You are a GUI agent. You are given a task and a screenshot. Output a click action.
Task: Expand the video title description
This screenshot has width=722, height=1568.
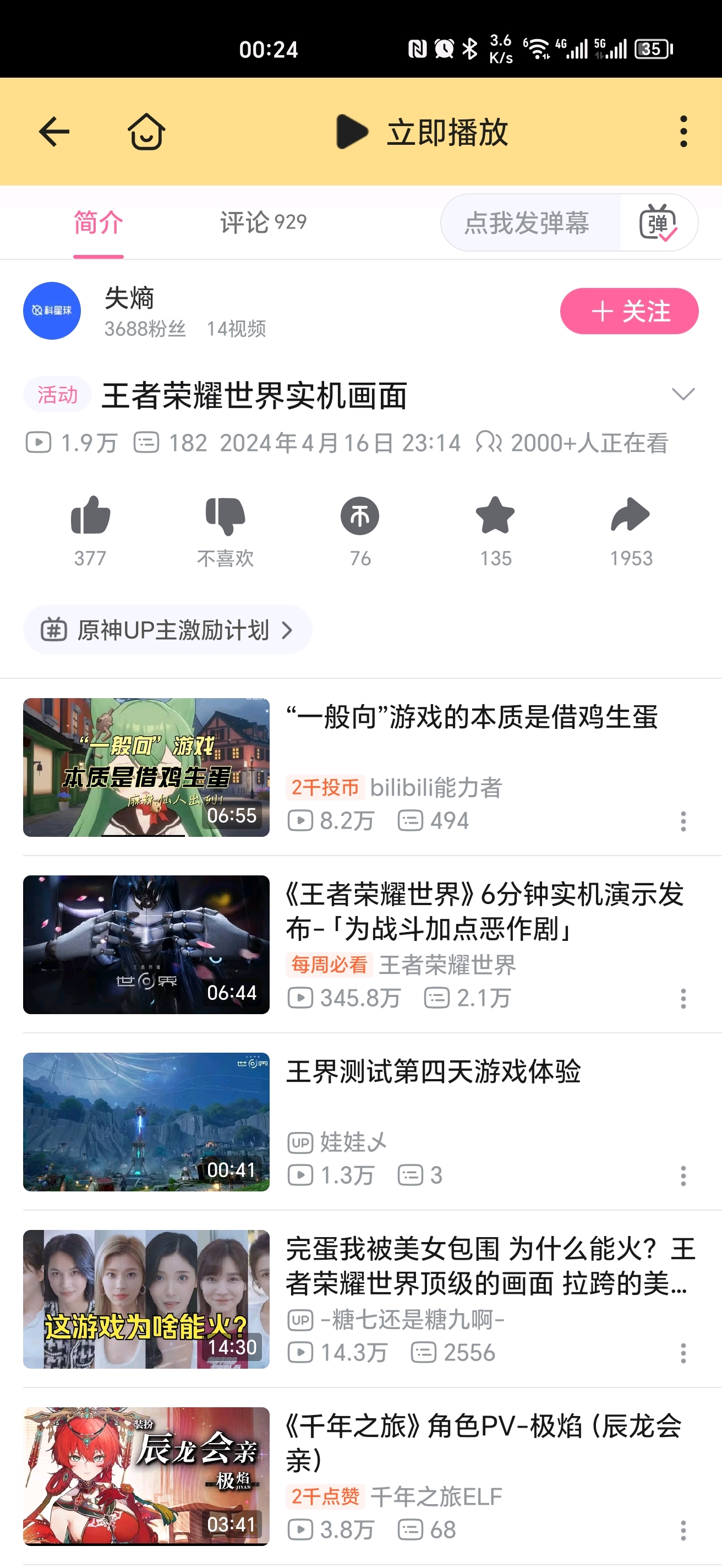point(683,394)
